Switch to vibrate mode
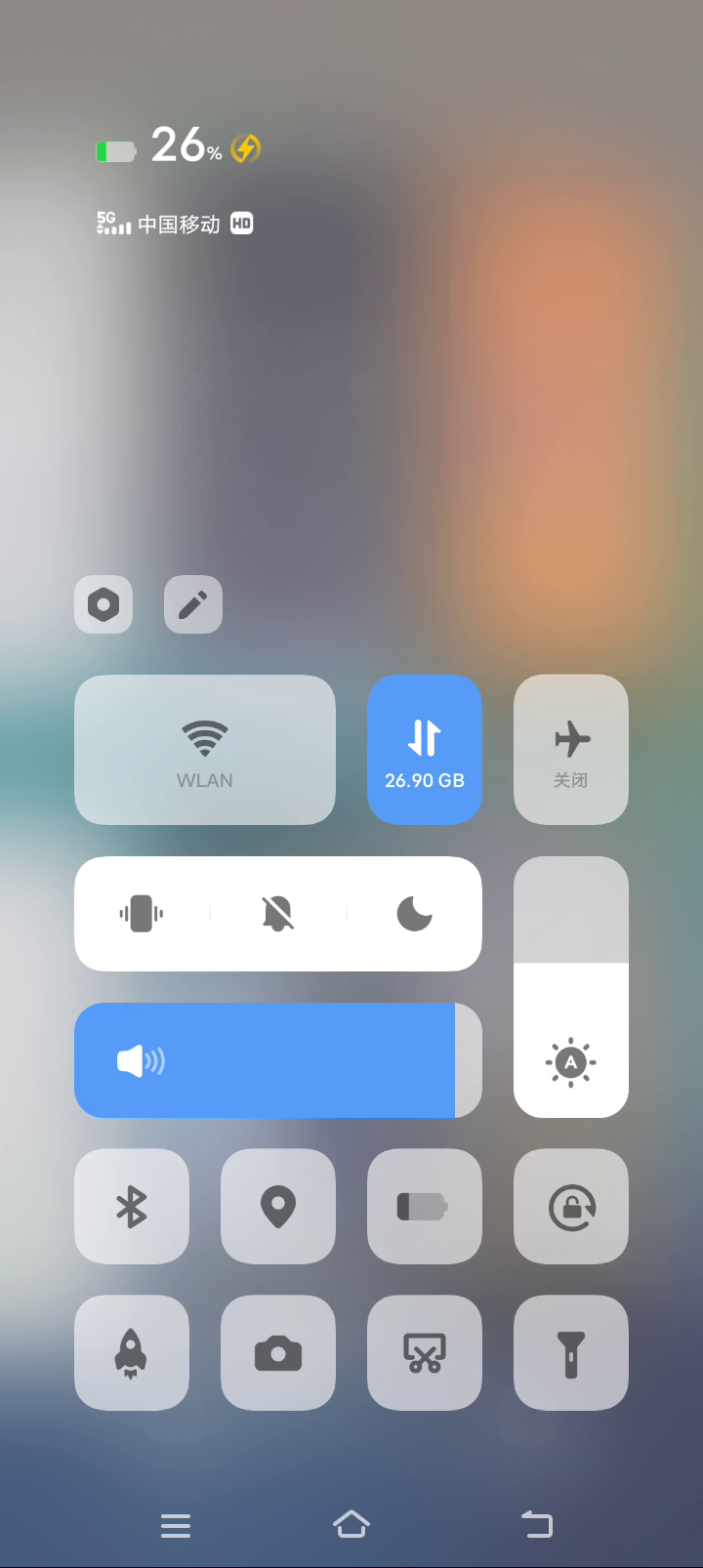703x1568 pixels. pyautogui.click(x=142, y=914)
